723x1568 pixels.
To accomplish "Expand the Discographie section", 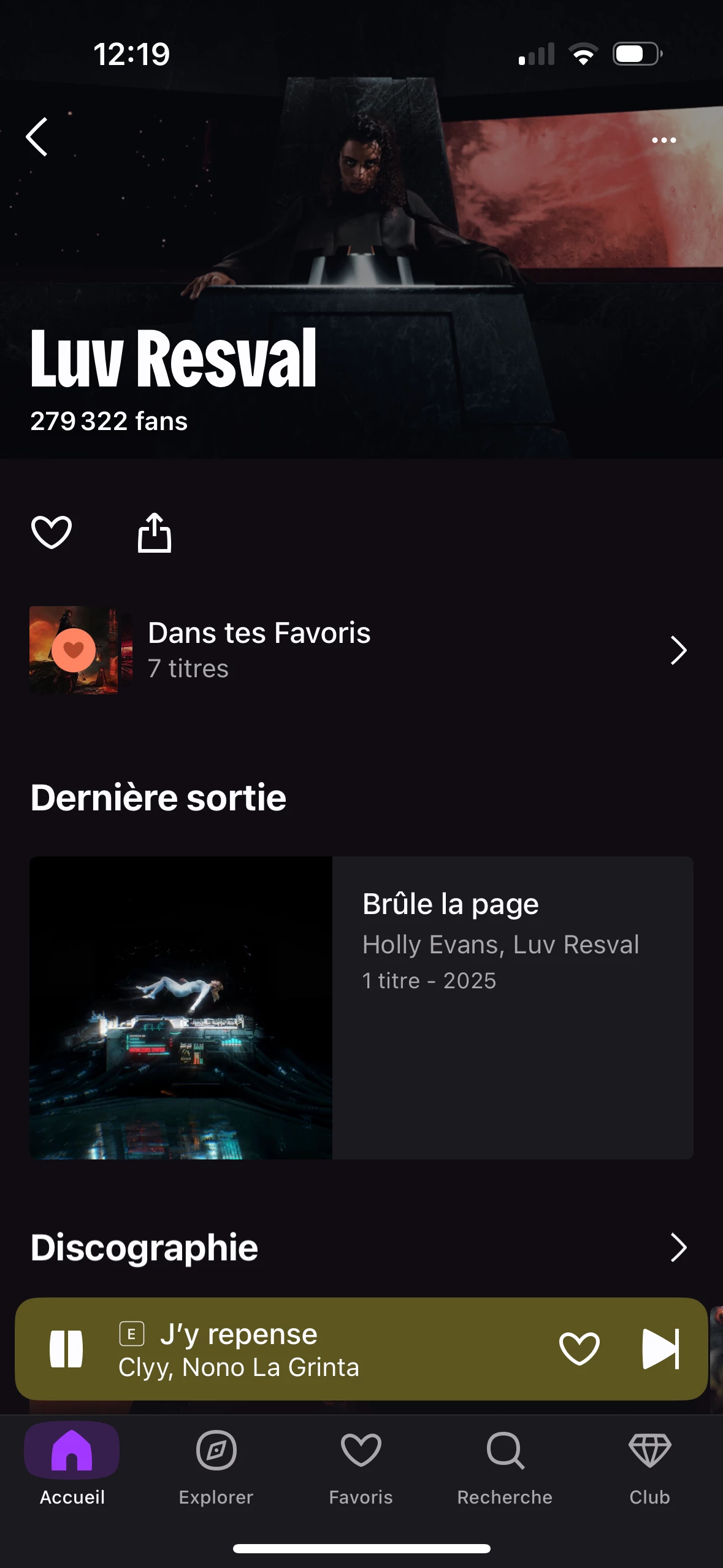I will [x=678, y=1247].
